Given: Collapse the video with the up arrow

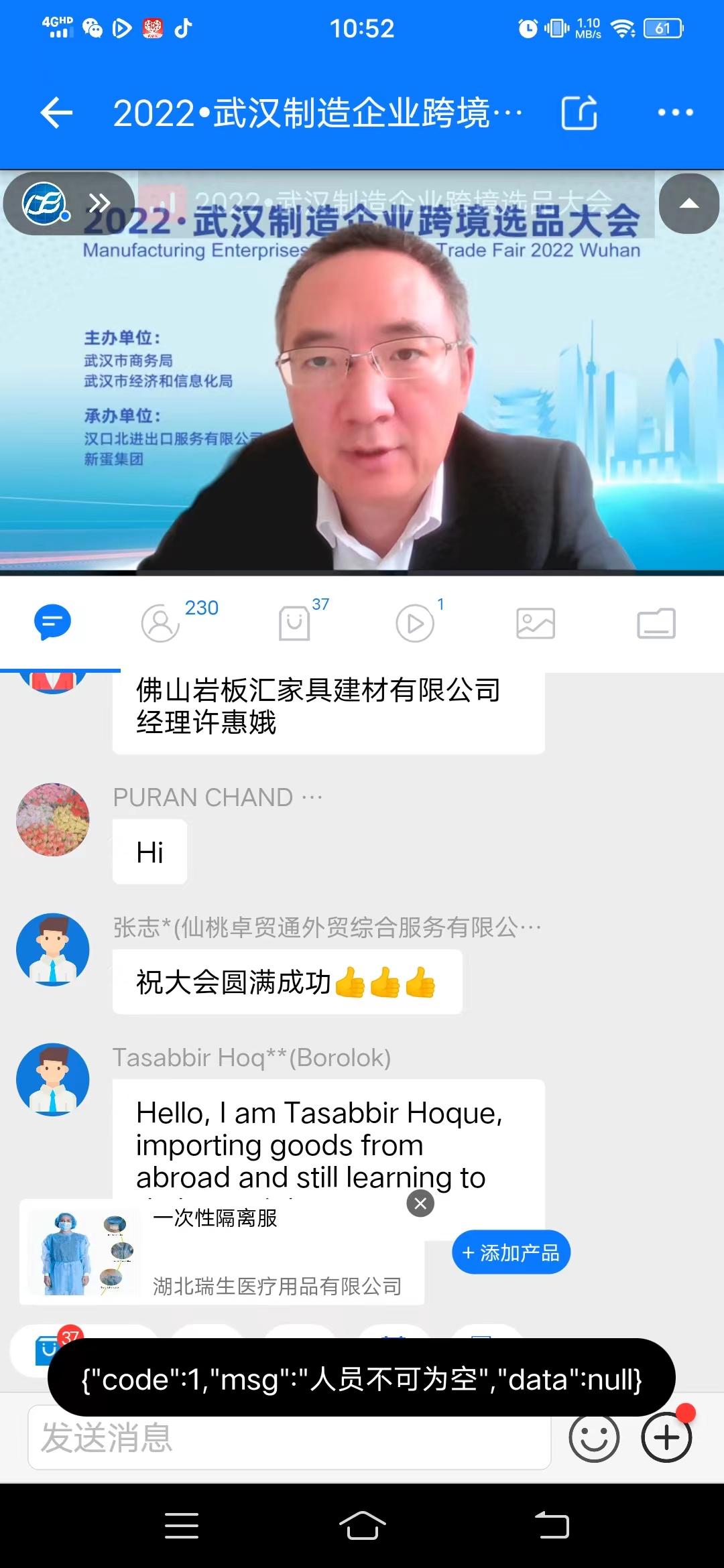Looking at the screenshot, I should click(689, 204).
